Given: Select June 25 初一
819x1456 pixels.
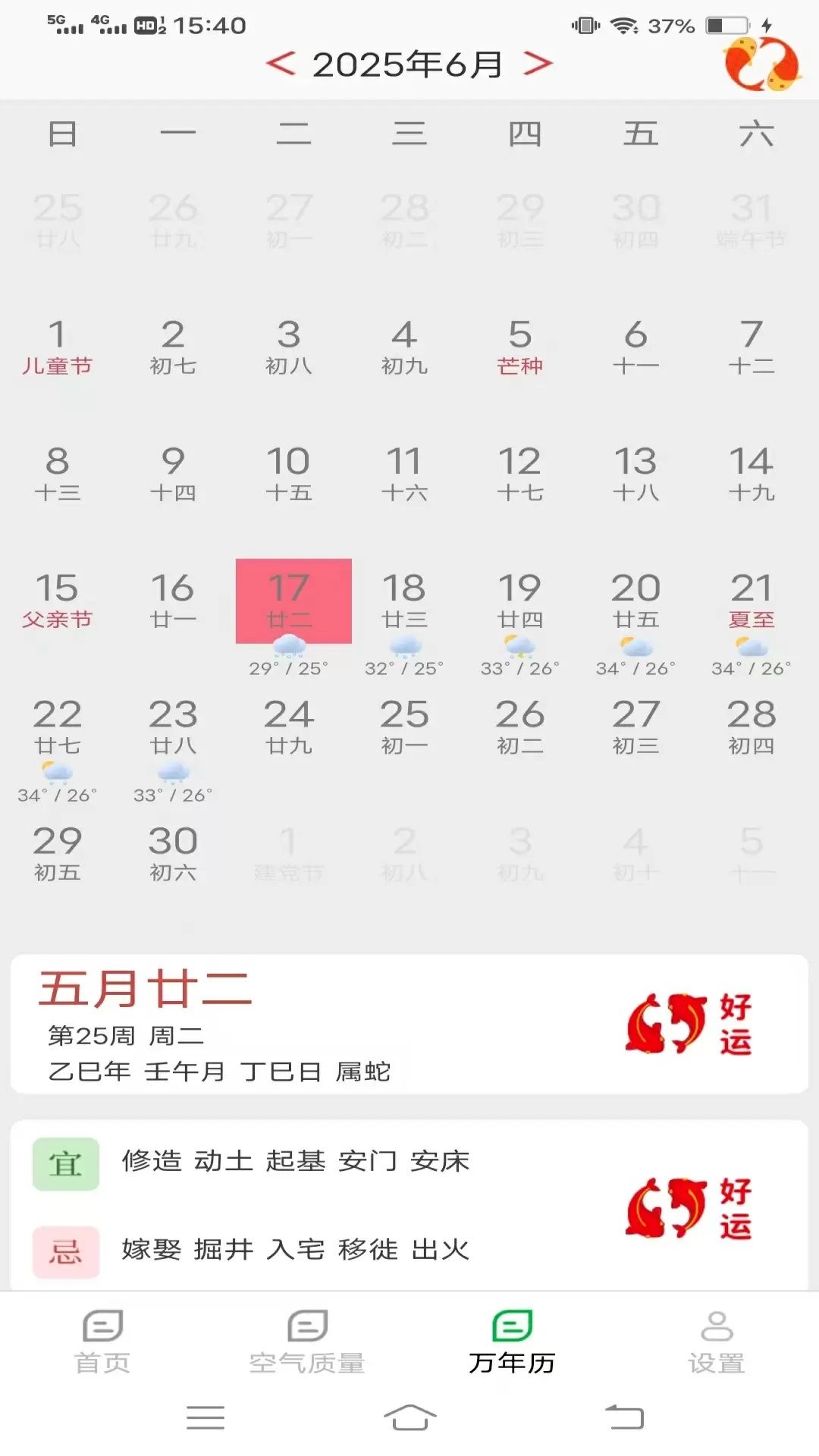Looking at the screenshot, I should tap(404, 726).
